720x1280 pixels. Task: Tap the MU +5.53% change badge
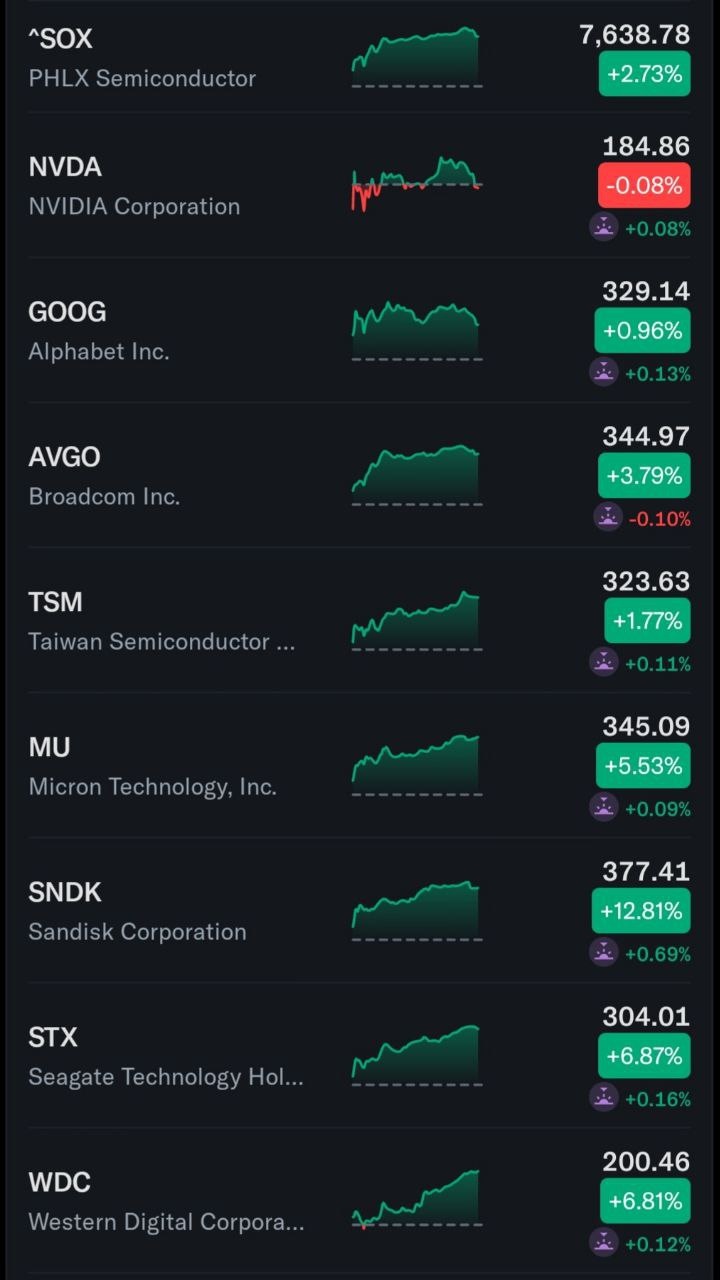coord(643,766)
